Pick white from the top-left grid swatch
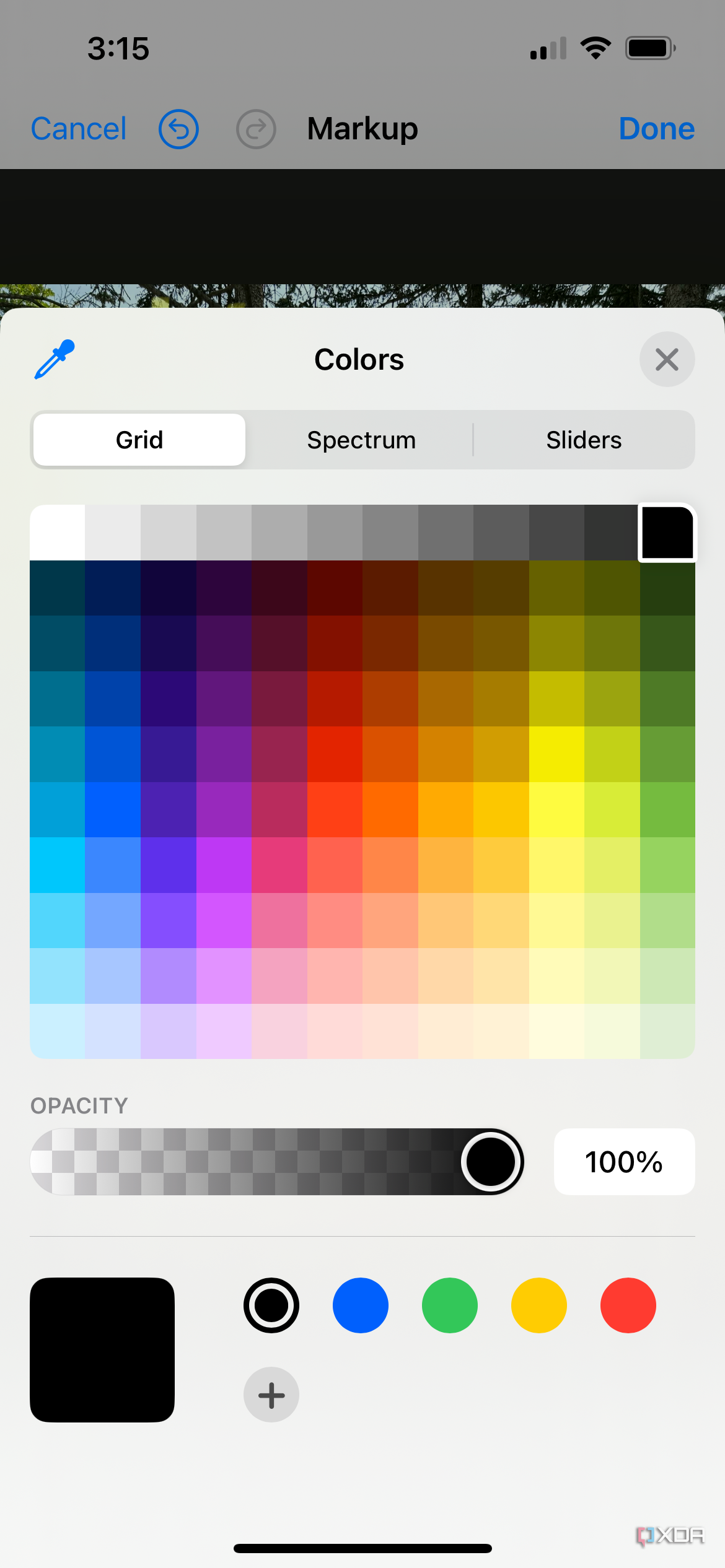Screen dimensions: 725x1568 [x=58, y=533]
